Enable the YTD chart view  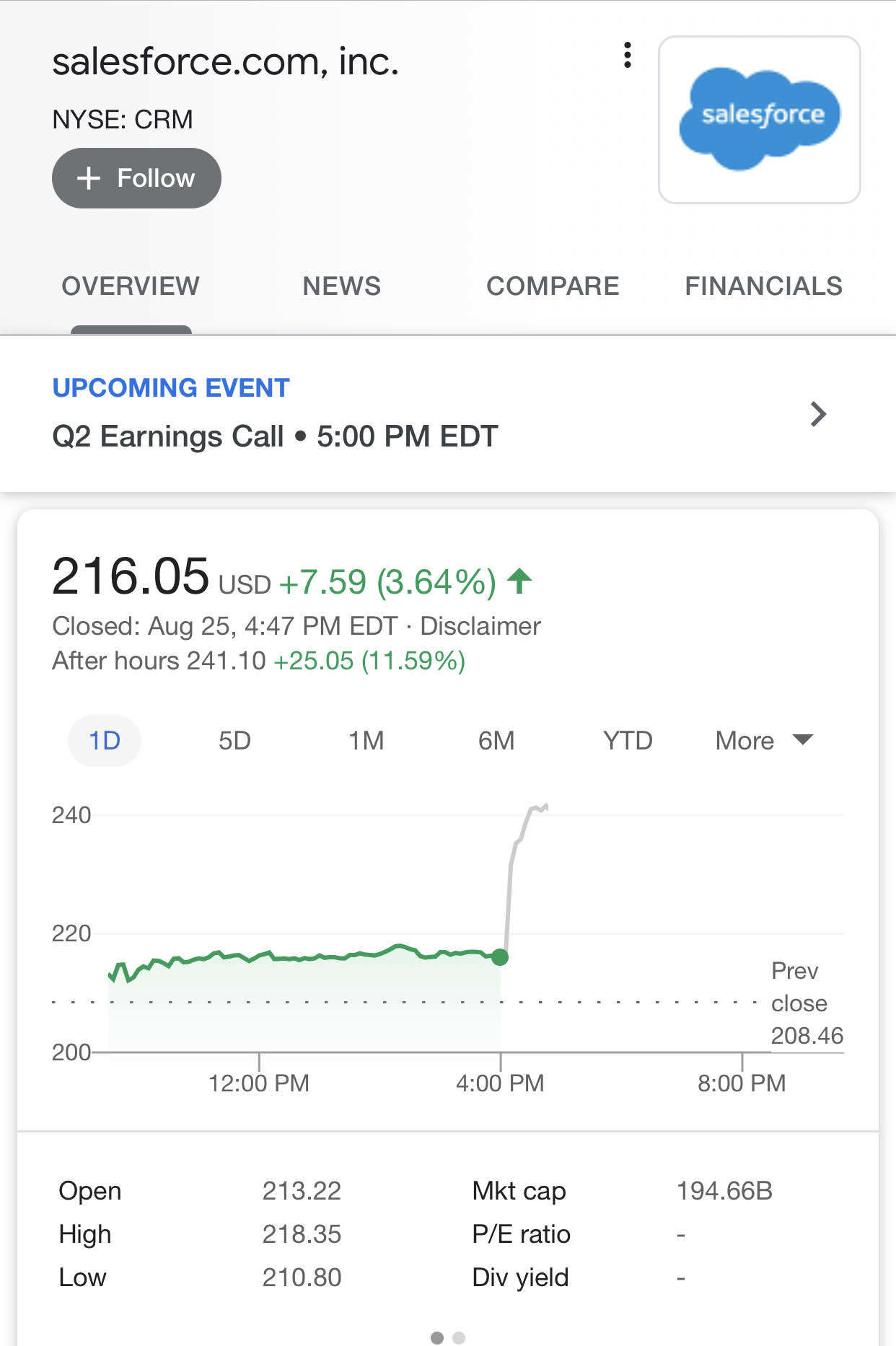pos(626,740)
